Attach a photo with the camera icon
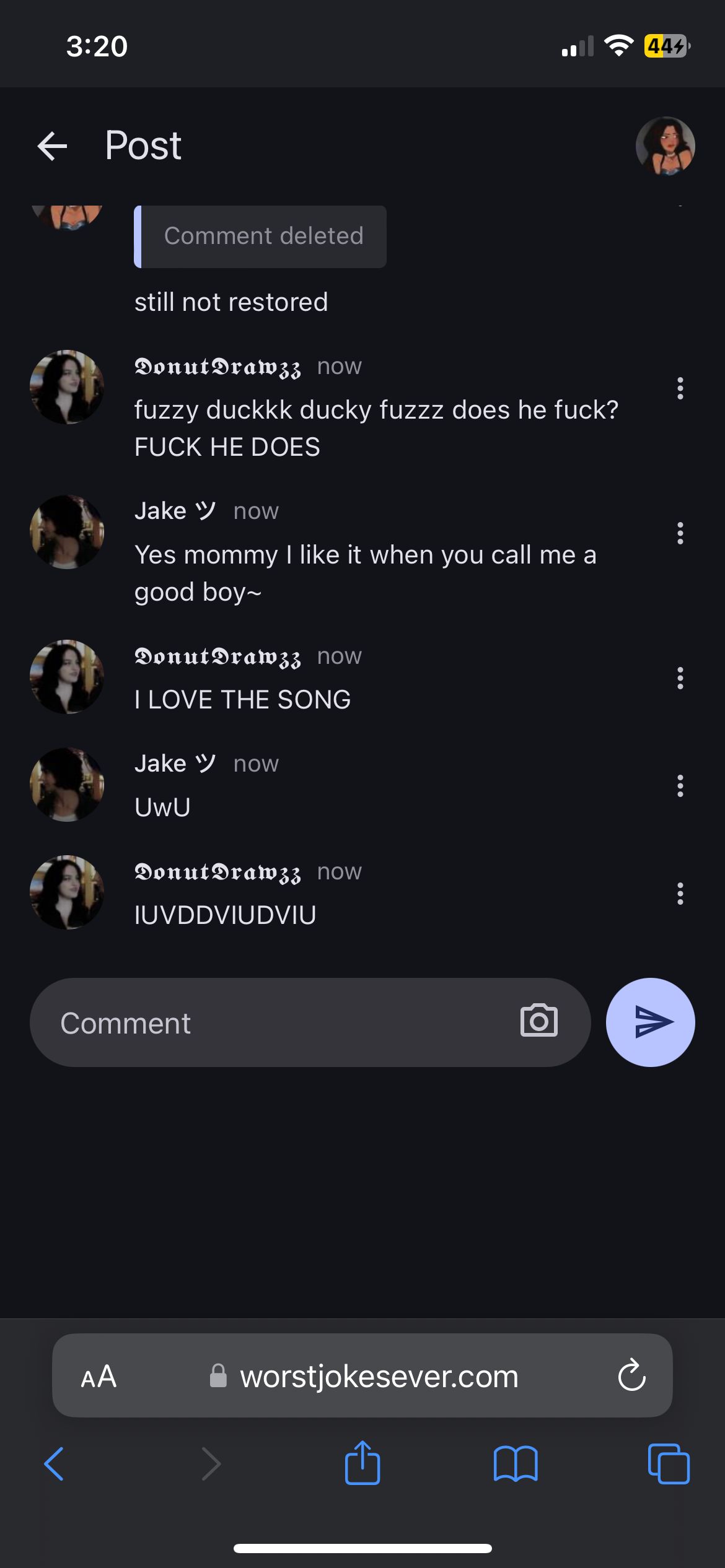The height and width of the screenshot is (1568, 725). pos(538,1021)
